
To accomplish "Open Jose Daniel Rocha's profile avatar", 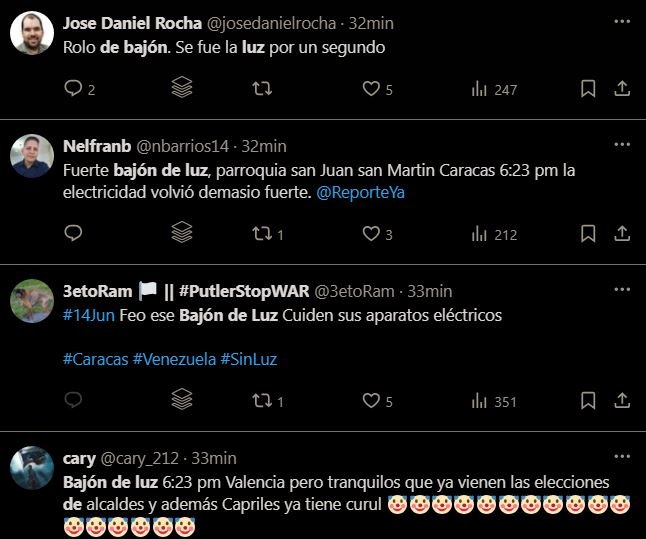I will 32,32.
